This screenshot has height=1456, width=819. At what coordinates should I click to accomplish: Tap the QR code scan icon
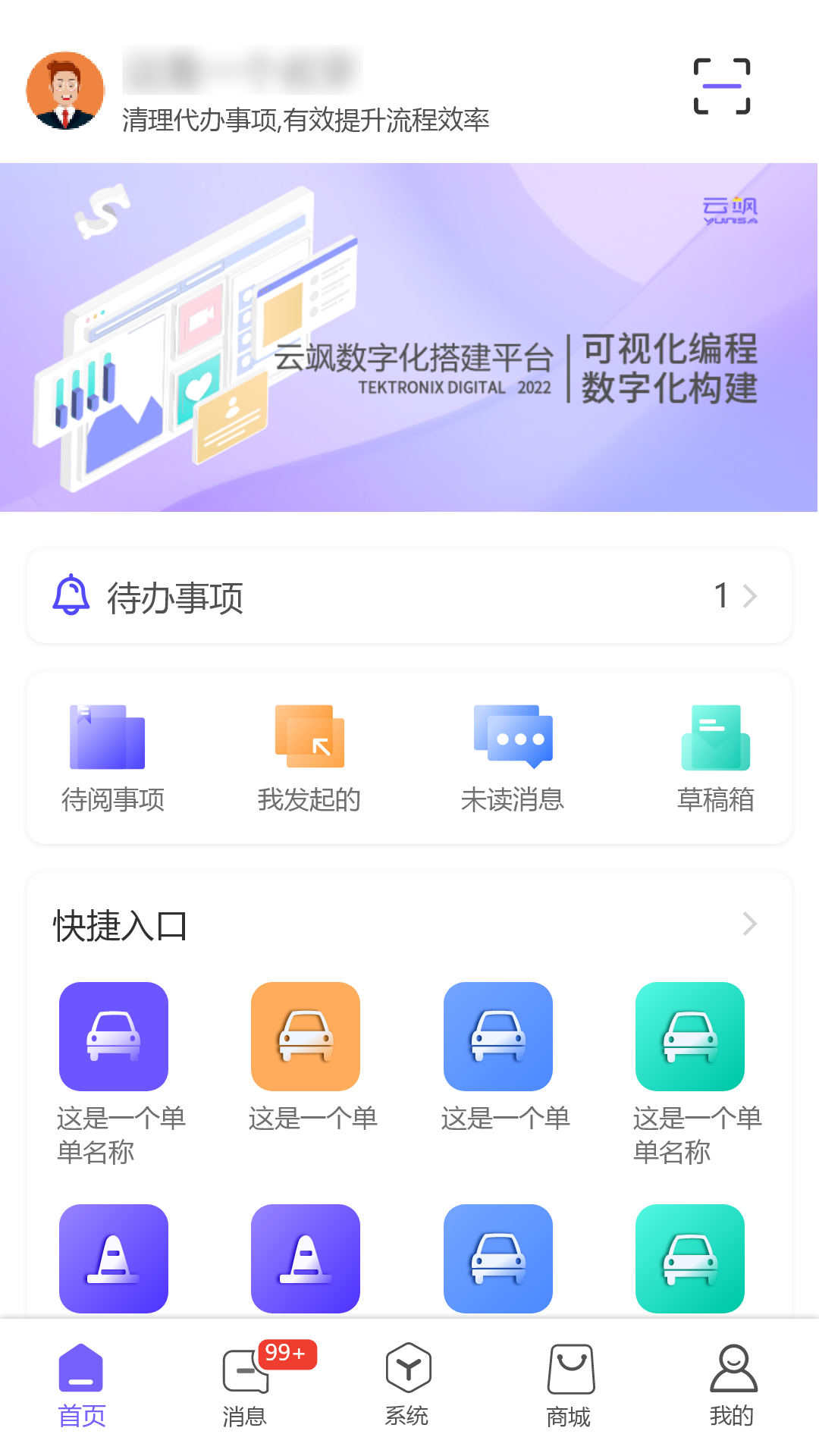720,87
